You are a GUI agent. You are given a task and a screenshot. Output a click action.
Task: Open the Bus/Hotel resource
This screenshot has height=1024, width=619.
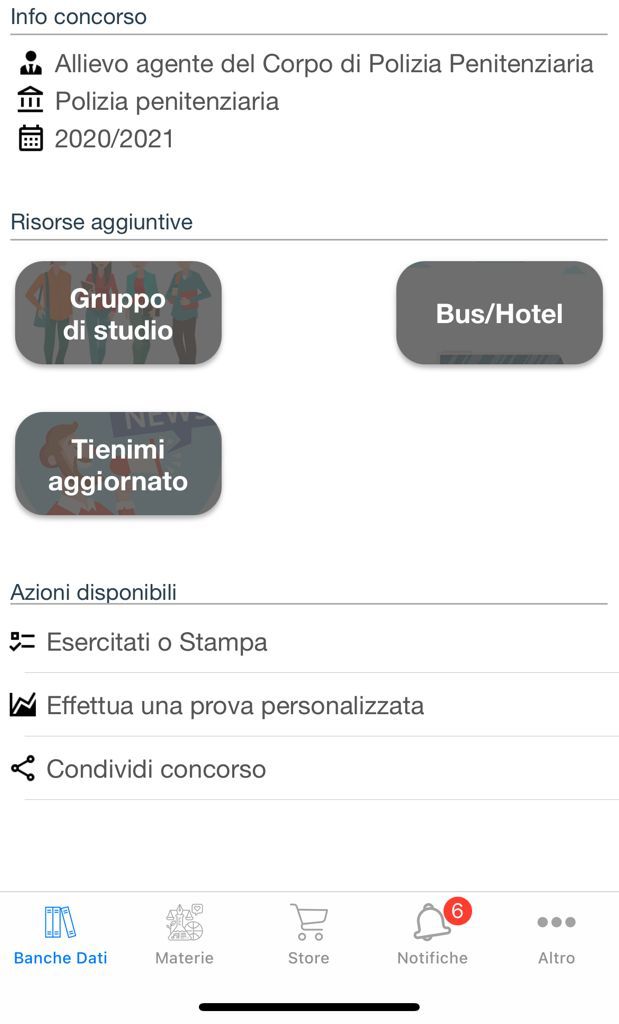click(500, 313)
